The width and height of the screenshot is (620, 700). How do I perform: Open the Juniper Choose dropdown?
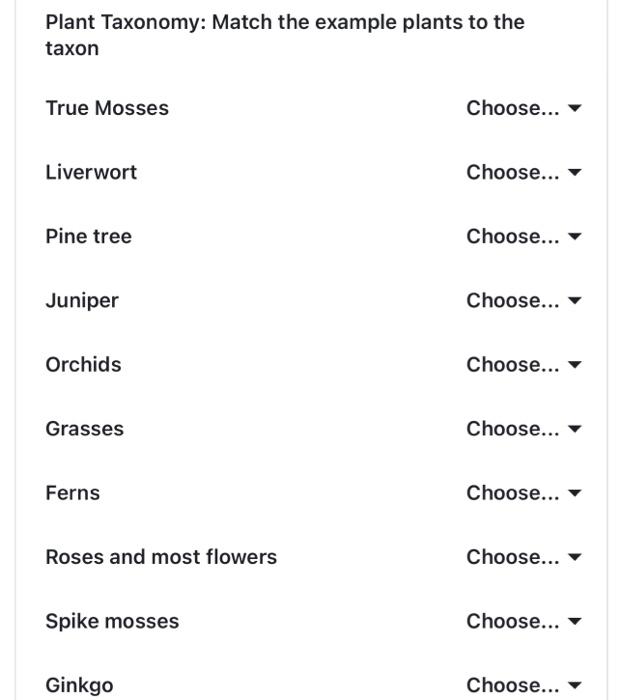point(522,300)
